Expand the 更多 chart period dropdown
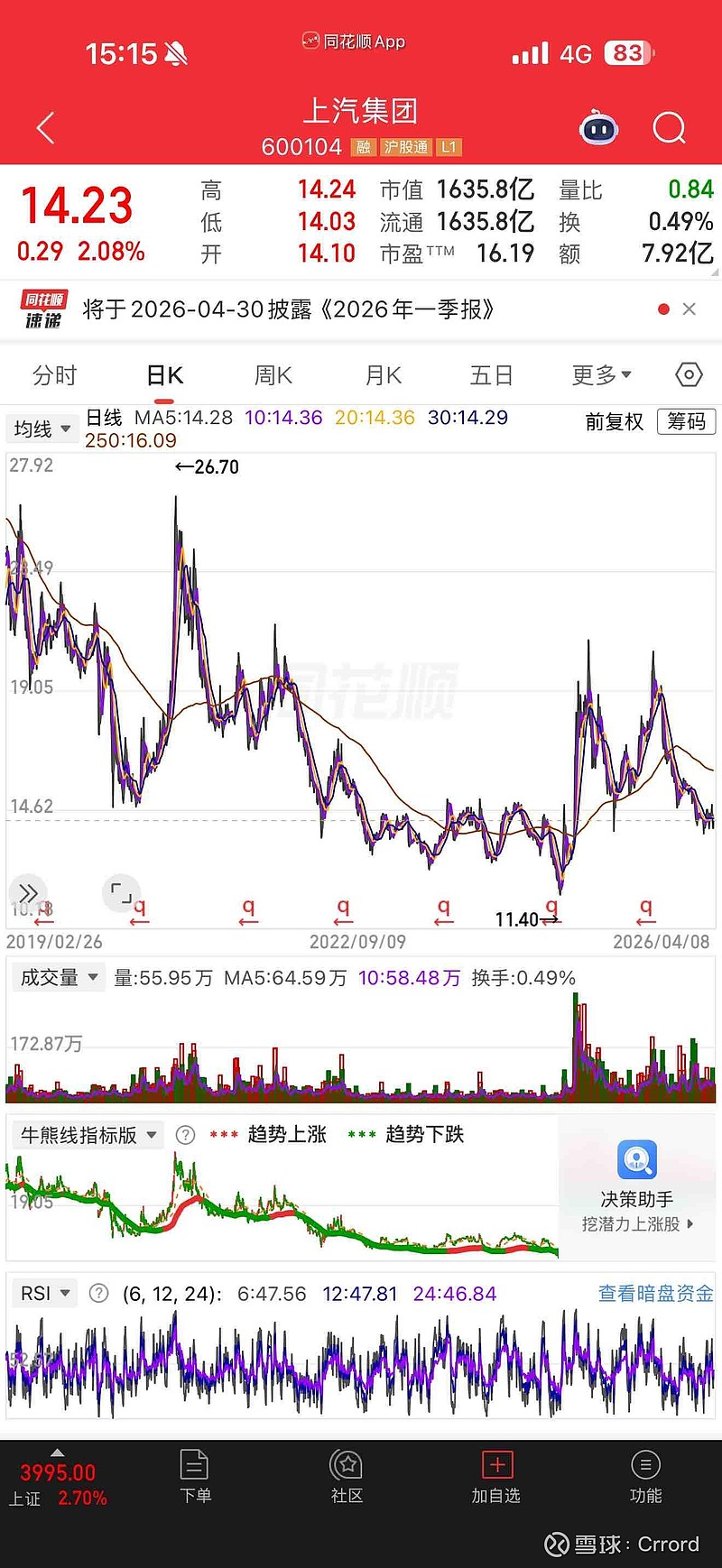The height and width of the screenshot is (1568, 722). (601, 375)
